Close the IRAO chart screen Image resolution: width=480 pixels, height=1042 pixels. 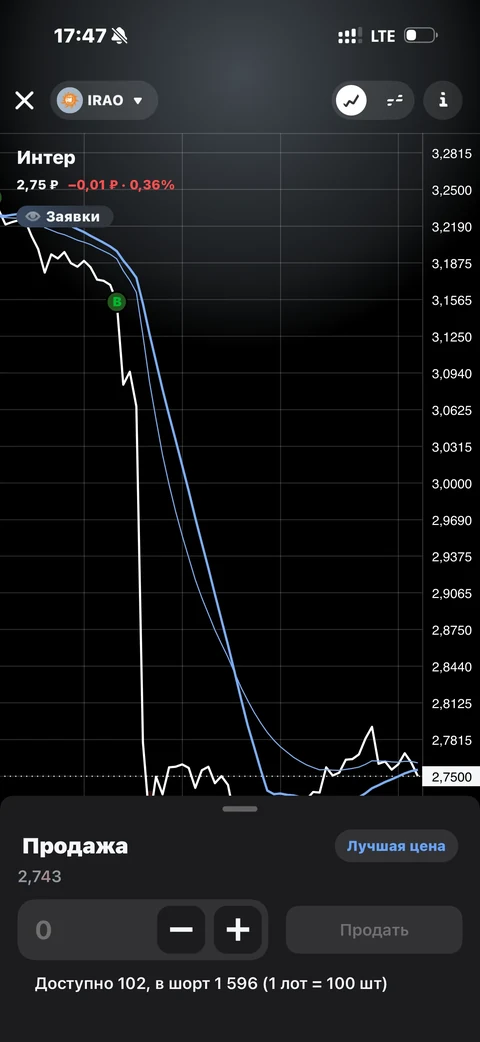pyautogui.click(x=25, y=100)
